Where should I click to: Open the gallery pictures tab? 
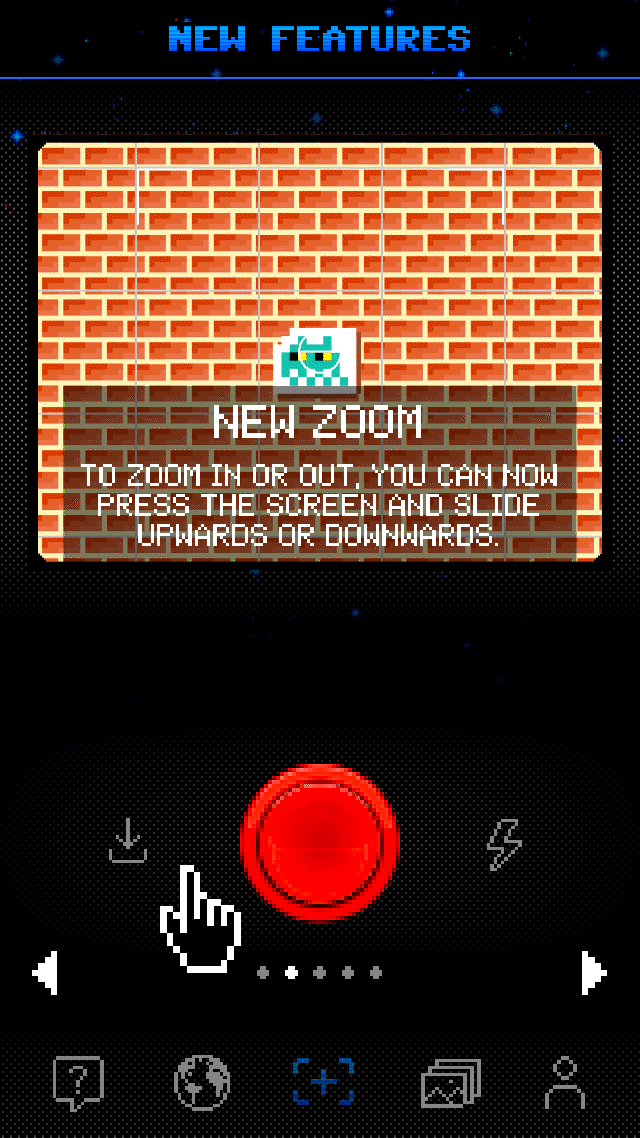[x=451, y=1083]
